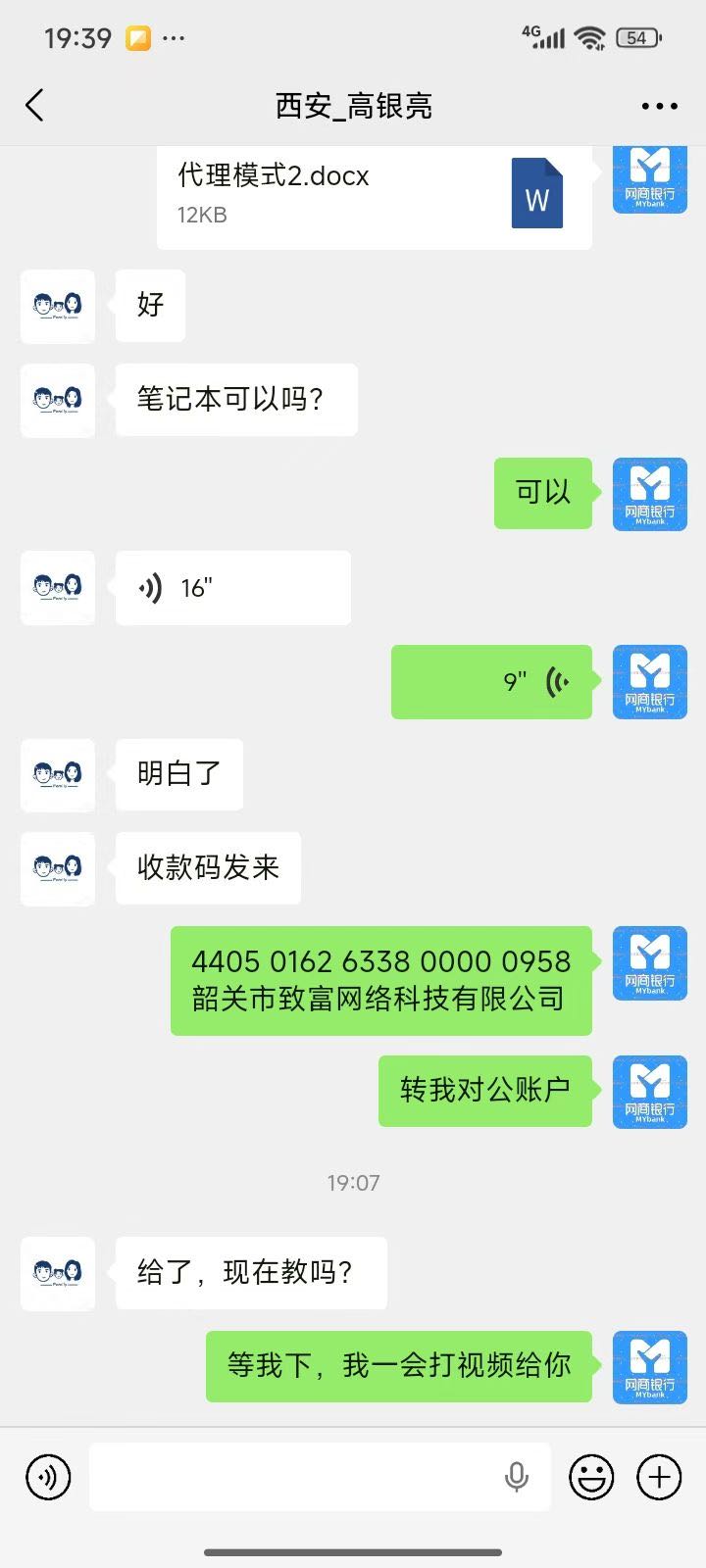Tap the message 收款码发来

[207, 868]
